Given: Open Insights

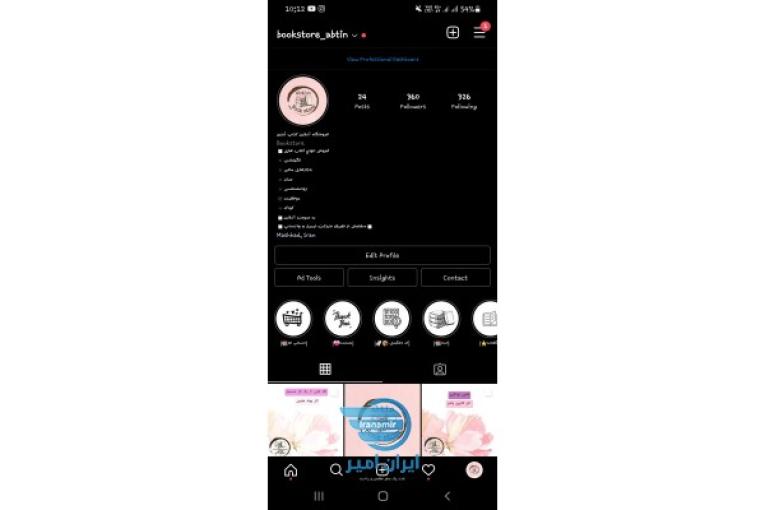Looking at the screenshot, I should (382, 277).
